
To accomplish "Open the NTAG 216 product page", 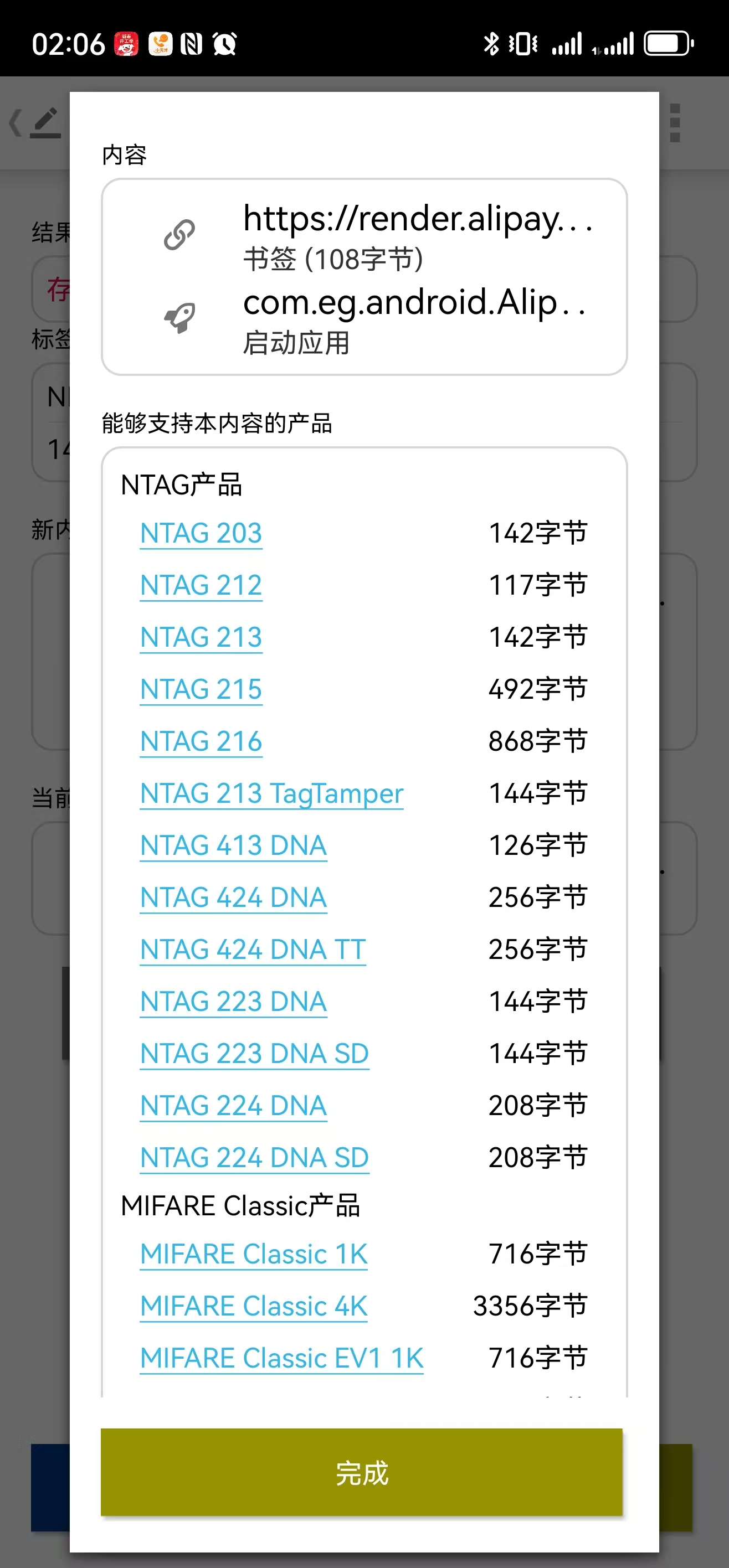I will 201,741.
